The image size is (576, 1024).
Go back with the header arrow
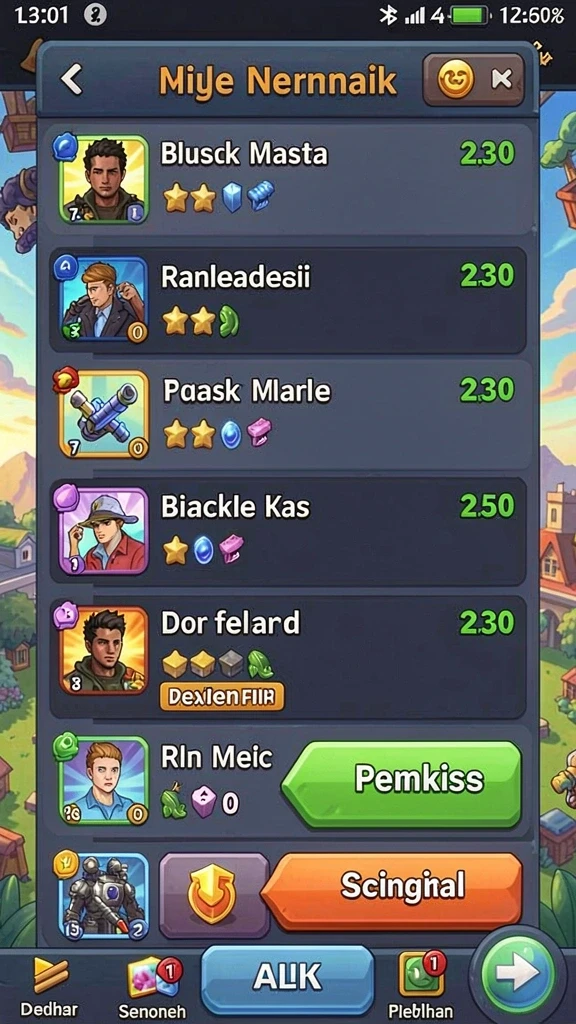71,80
